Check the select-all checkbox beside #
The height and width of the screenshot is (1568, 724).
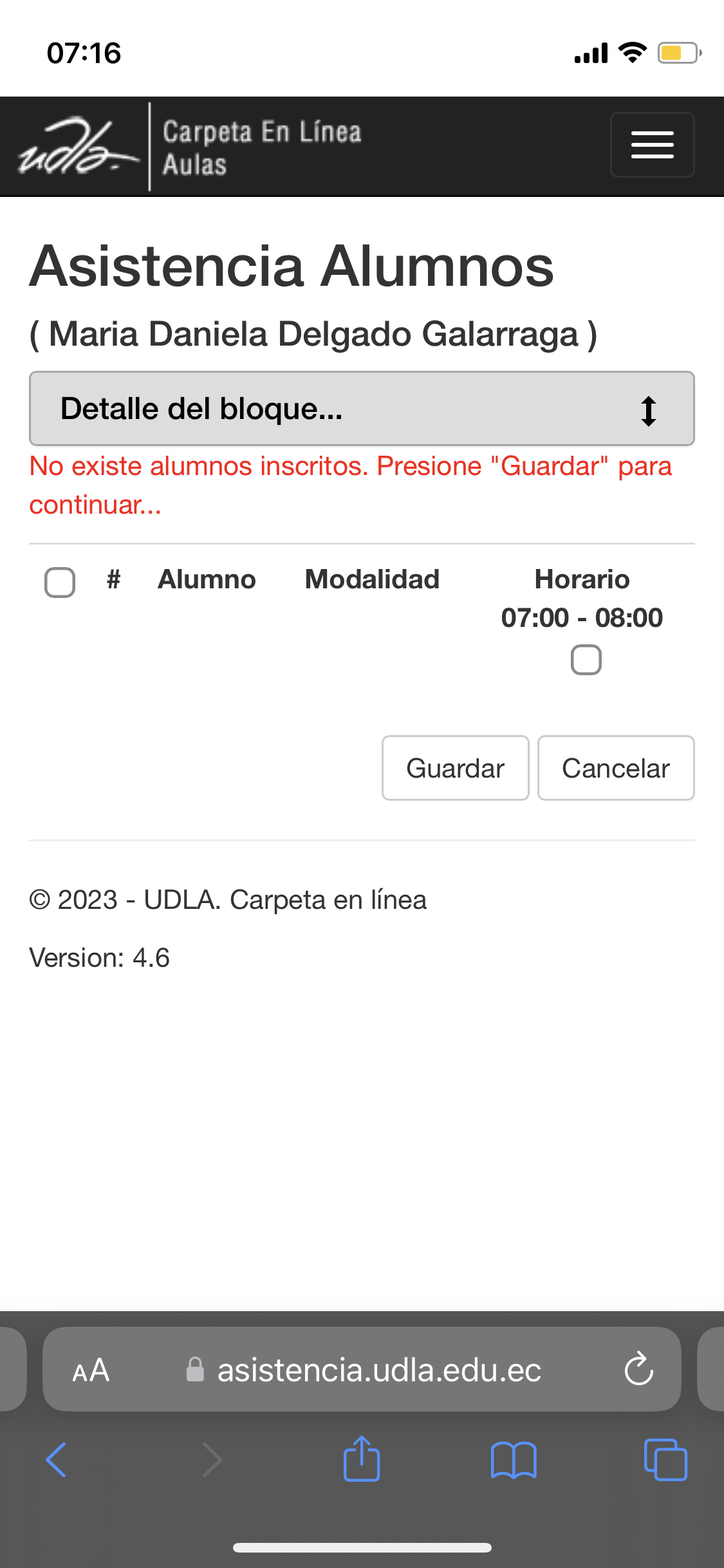60,583
